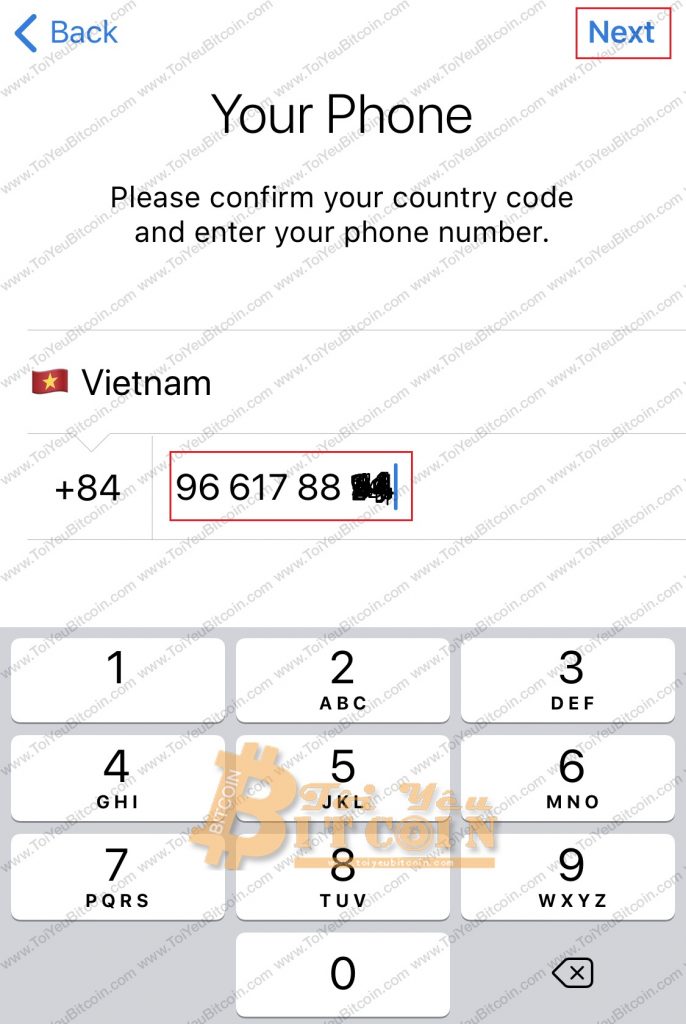The height and width of the screenshot is (1024, 686).
Task: Enter digit 3 using the keypad
Action: [x=571, y=679]
